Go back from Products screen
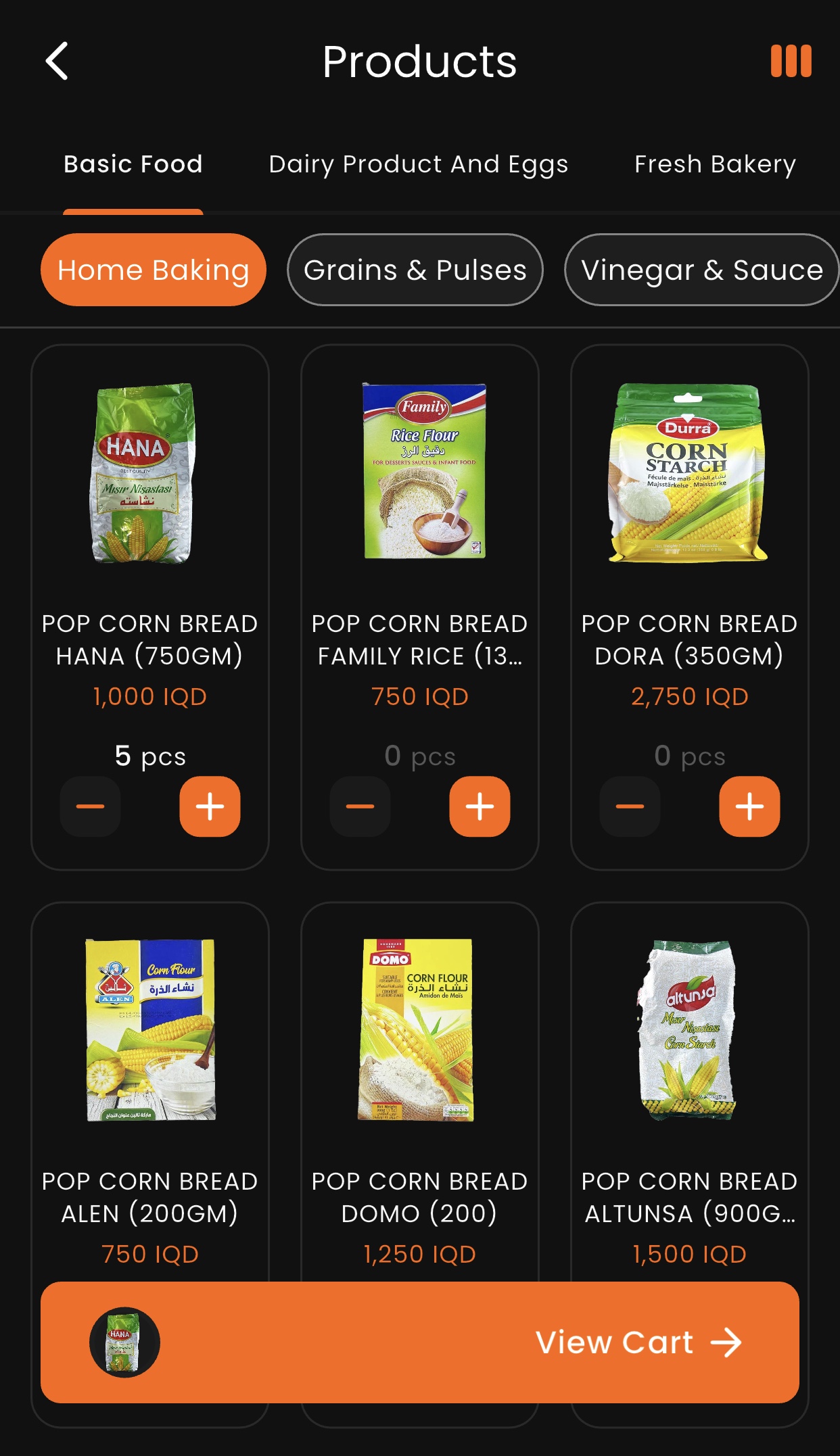This screenshot has height=1456, width=840. (x=57, y=62)
